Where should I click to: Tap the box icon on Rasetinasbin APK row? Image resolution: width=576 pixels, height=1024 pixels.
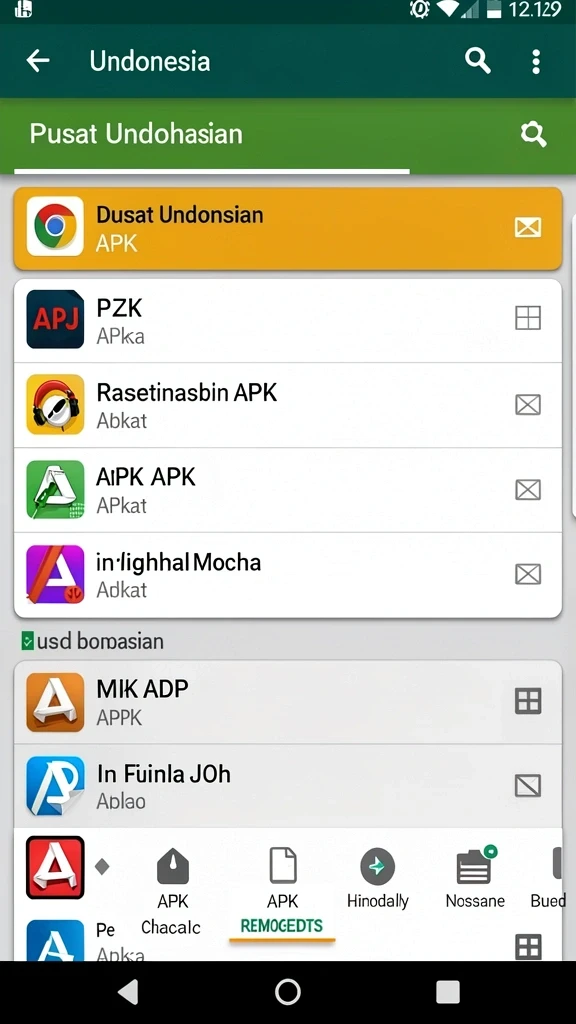click(528, 405)
